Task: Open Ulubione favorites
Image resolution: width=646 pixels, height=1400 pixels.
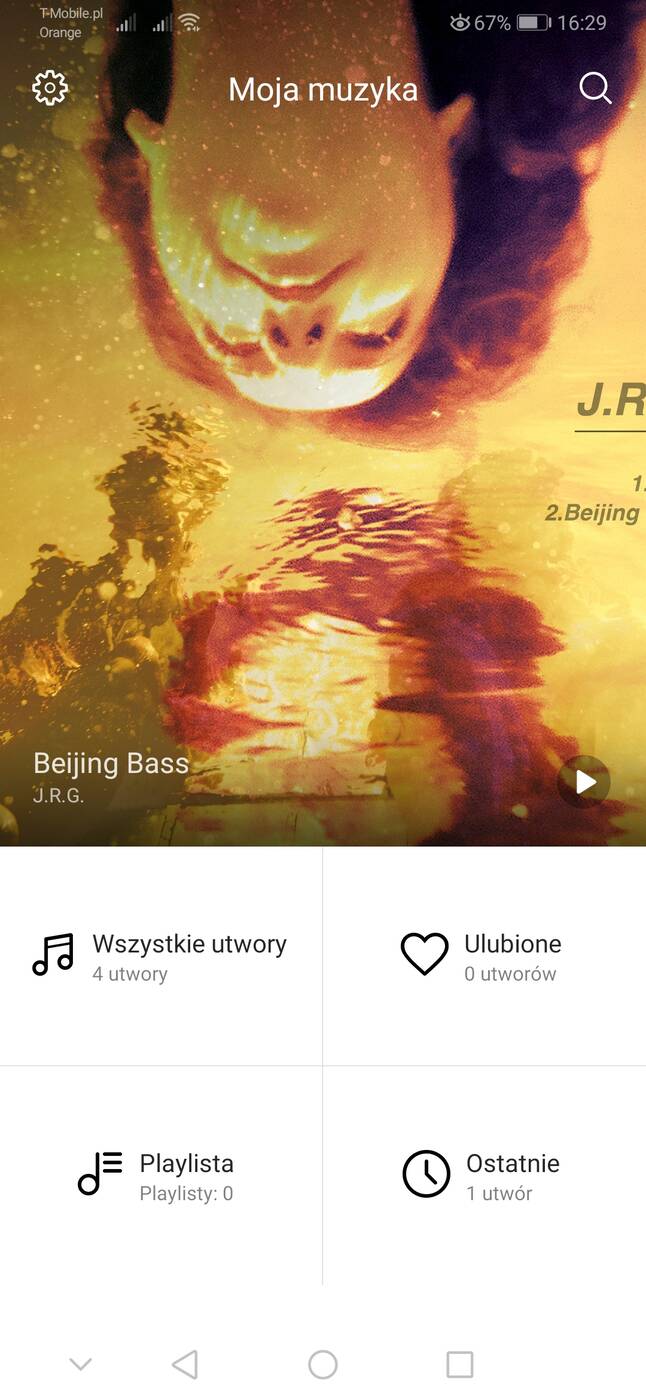Action: click(484, 956)
